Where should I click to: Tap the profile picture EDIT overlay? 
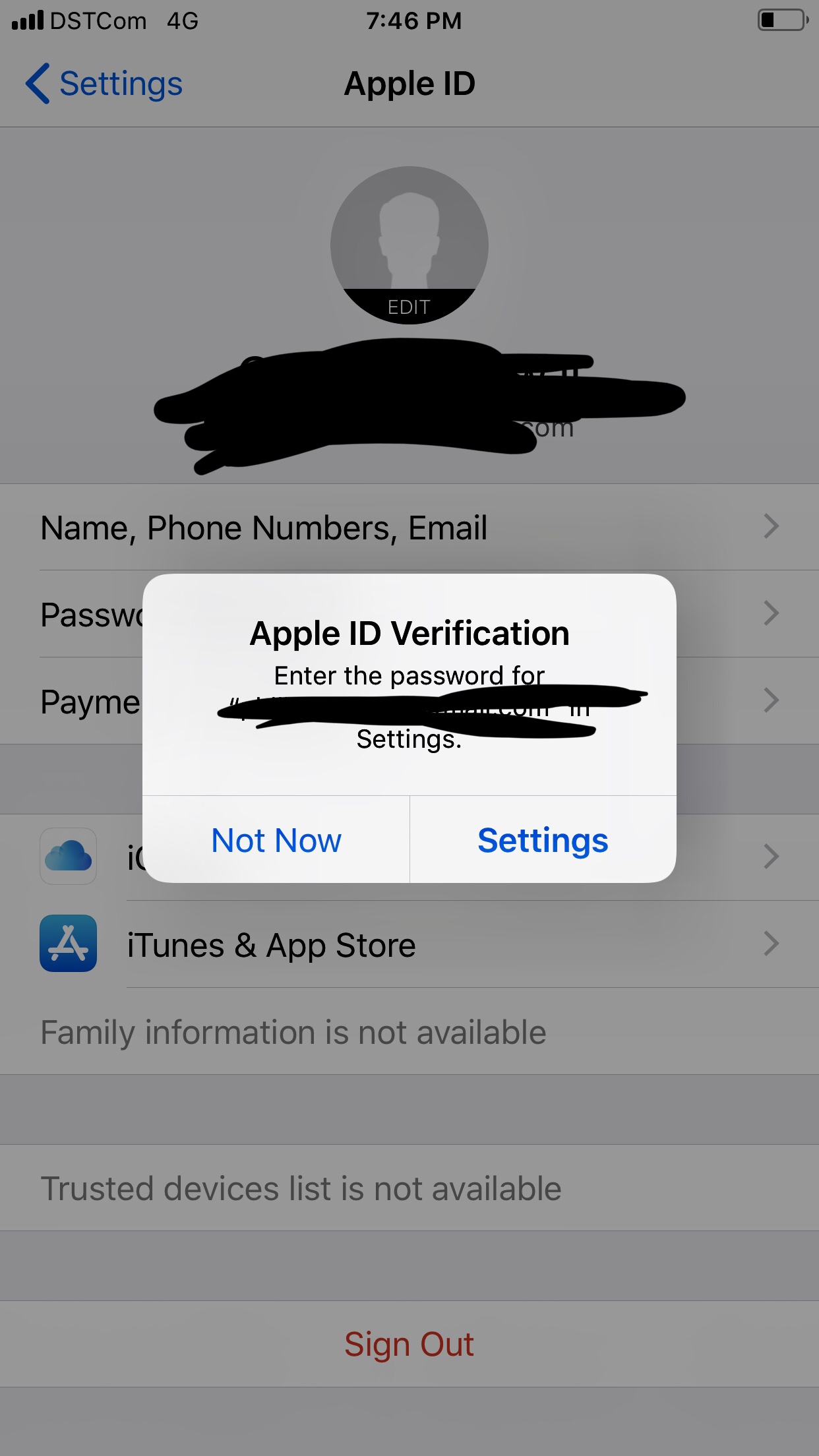(x=409, y=305)
